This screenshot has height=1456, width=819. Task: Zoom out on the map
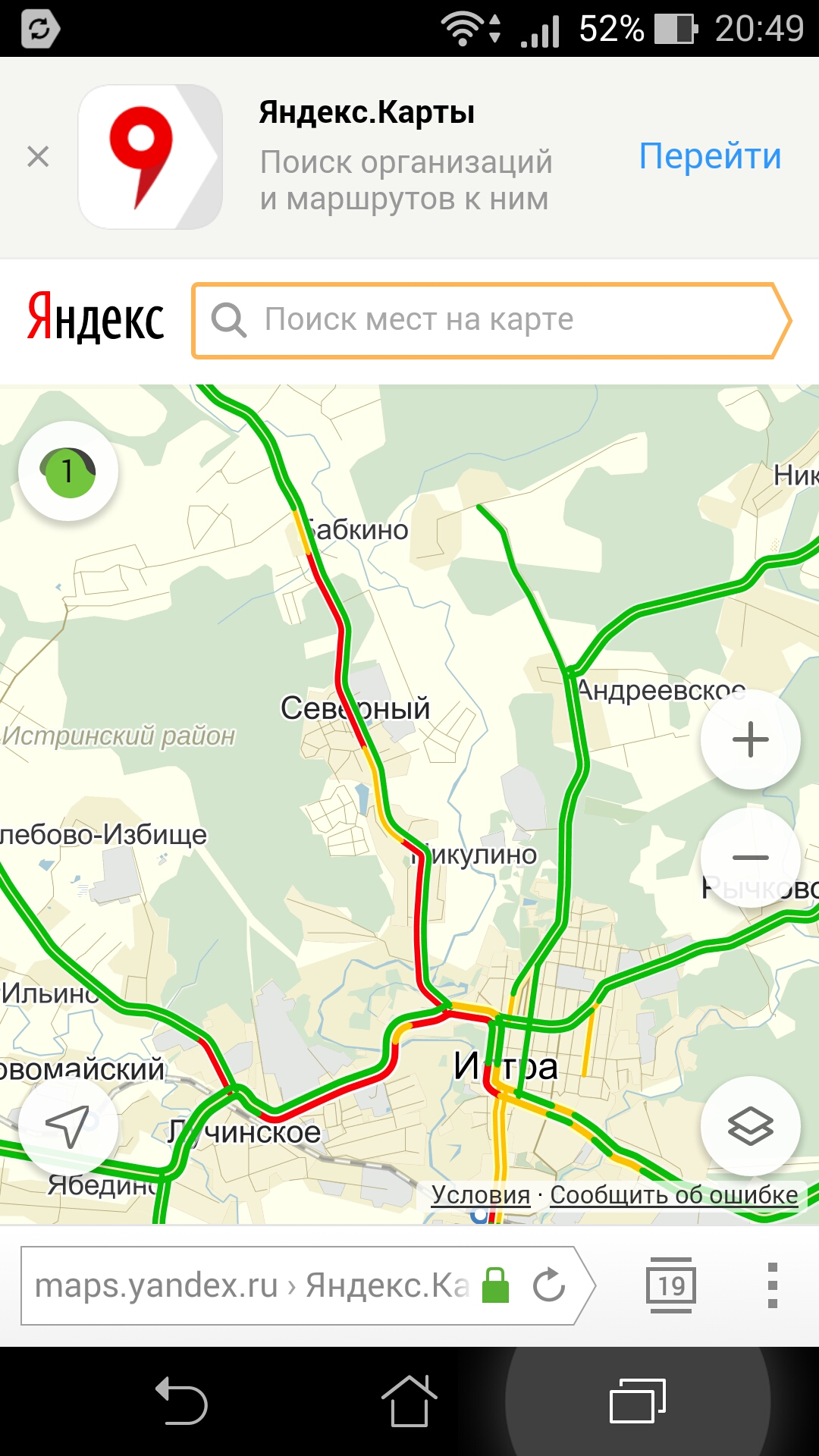click(x=750, y=858)
